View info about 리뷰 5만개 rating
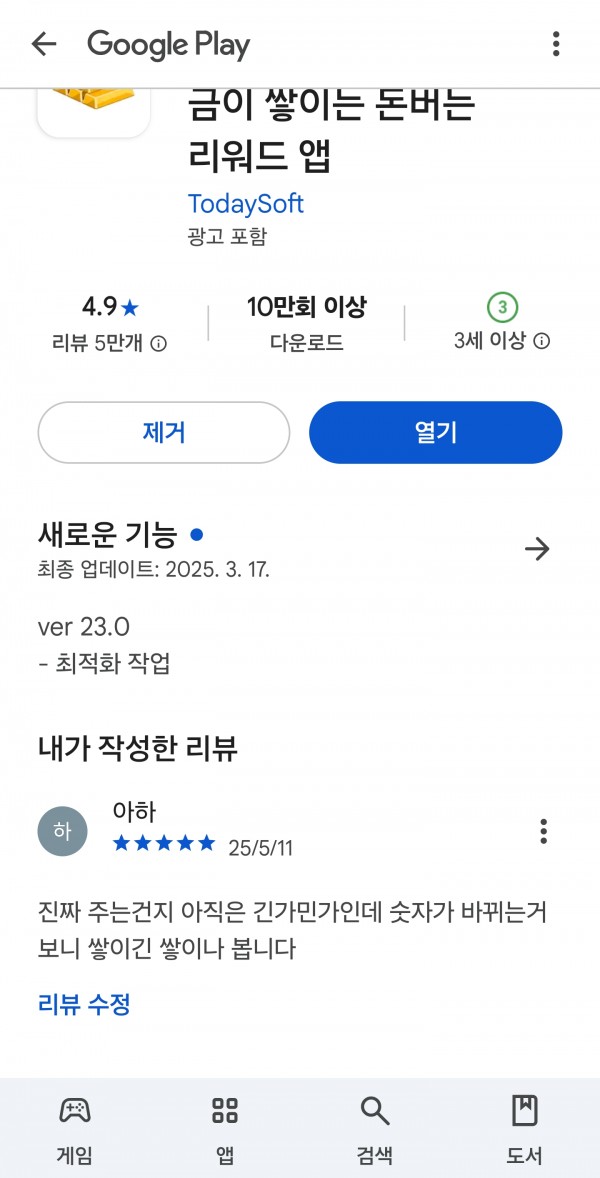The image size is (600, 1178). [x=158, y=344]
